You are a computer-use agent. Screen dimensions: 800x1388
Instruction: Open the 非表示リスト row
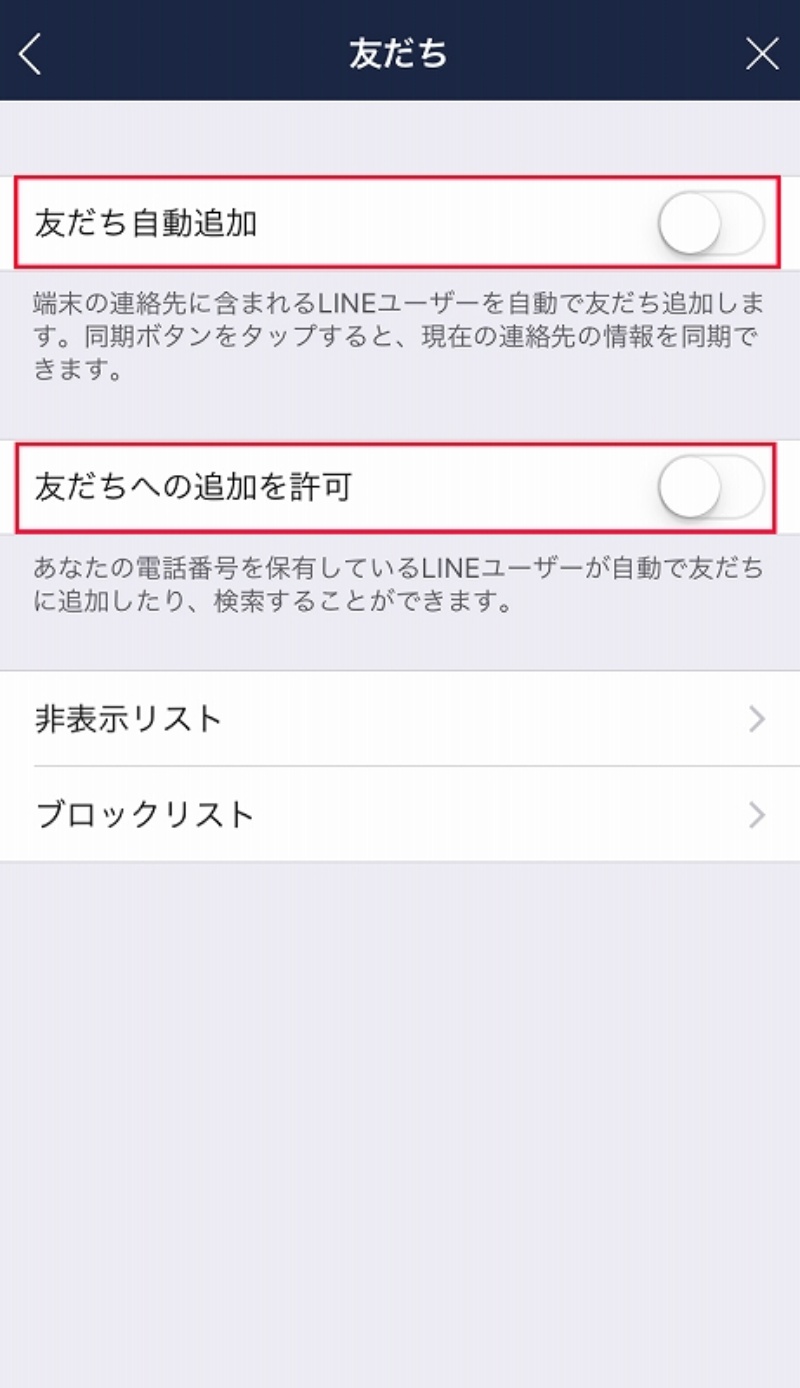pyautogui.click(x=400, y=719)
